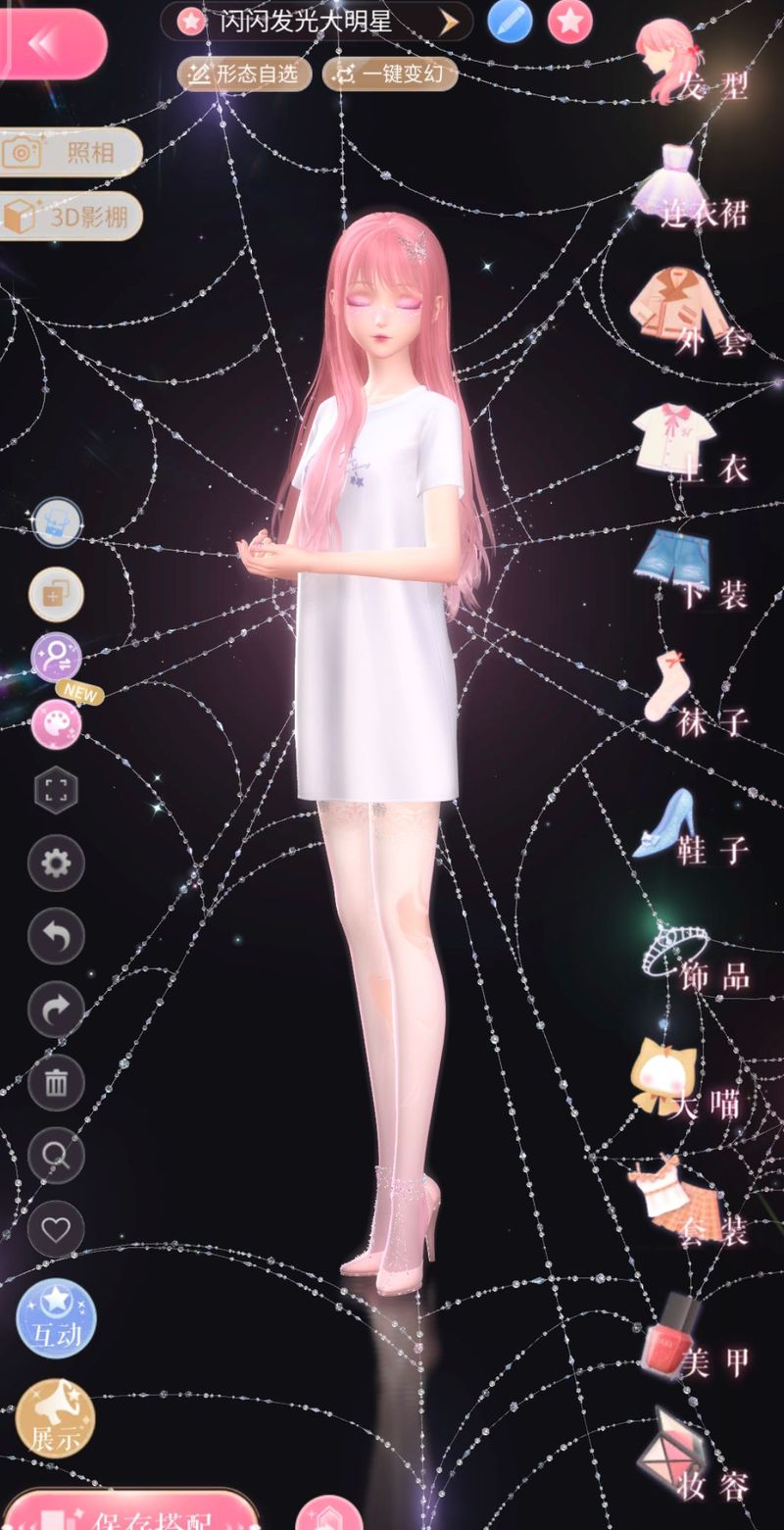Tap the 一键变幻 chip
Image resolution: width=784 pixels, height=1530 pixels.
(389, 74)
